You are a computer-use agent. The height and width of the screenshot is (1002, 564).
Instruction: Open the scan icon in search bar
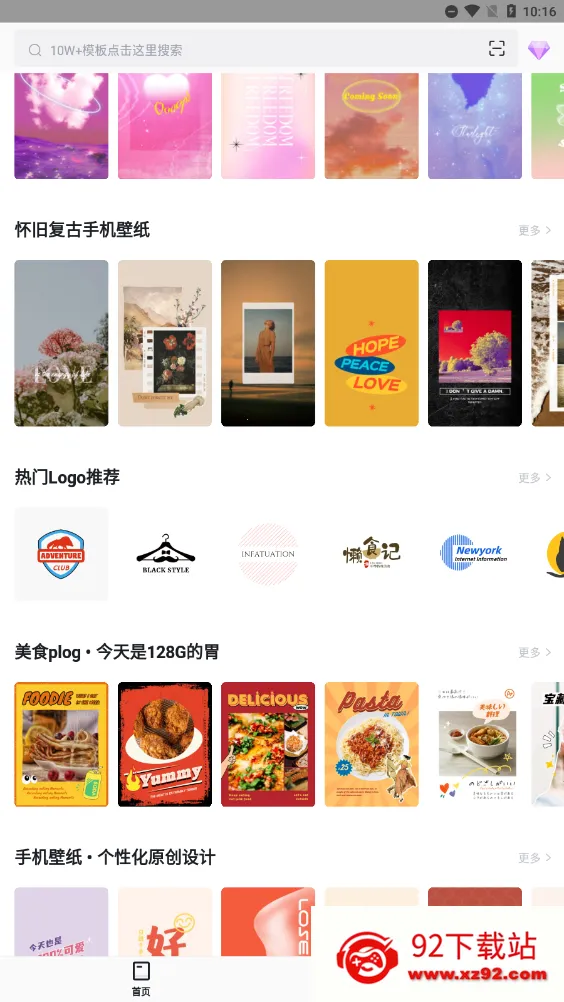[497, 49]
